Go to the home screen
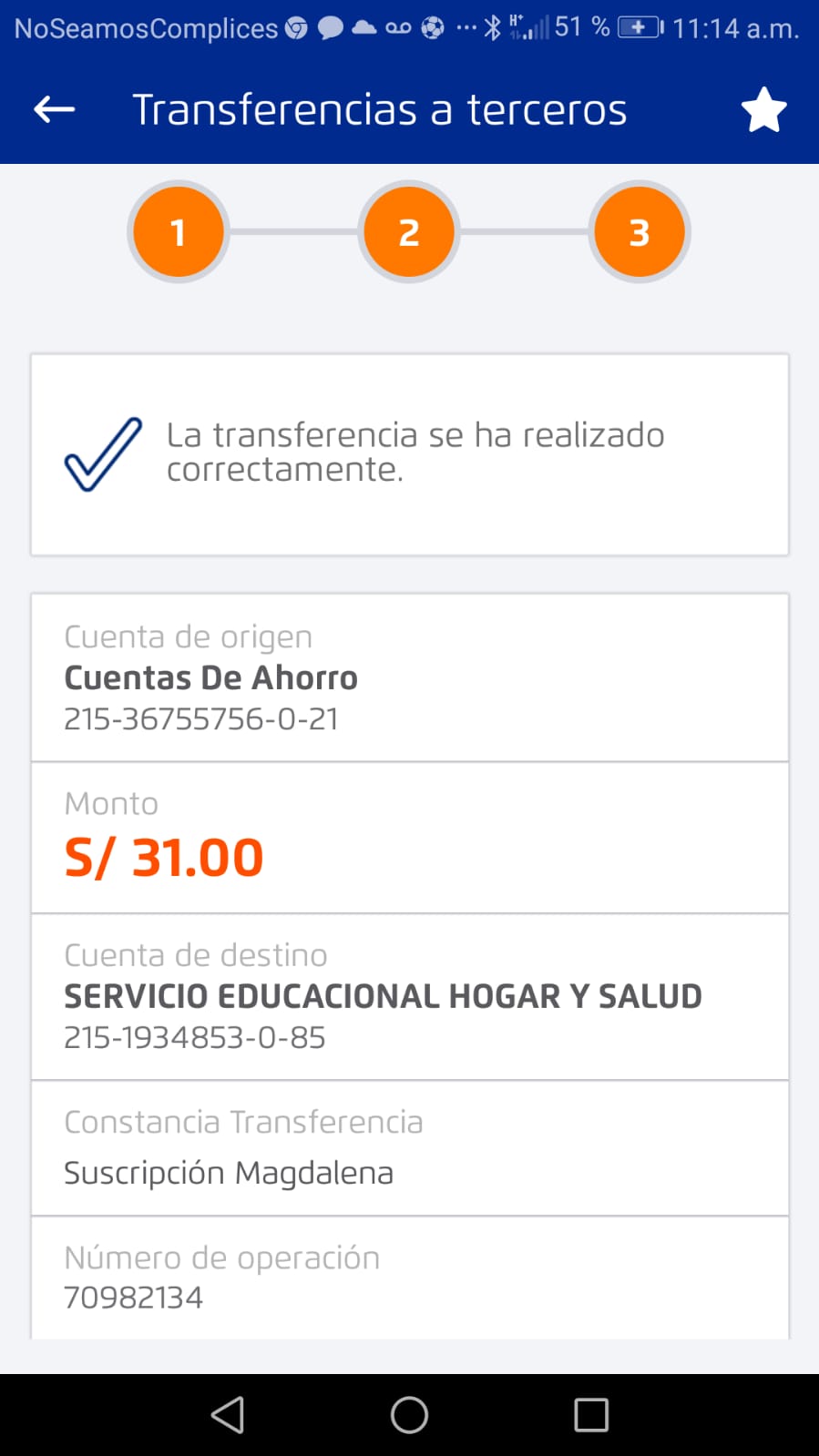The height and width of the screenshot is (1456, 819). 409,1415
